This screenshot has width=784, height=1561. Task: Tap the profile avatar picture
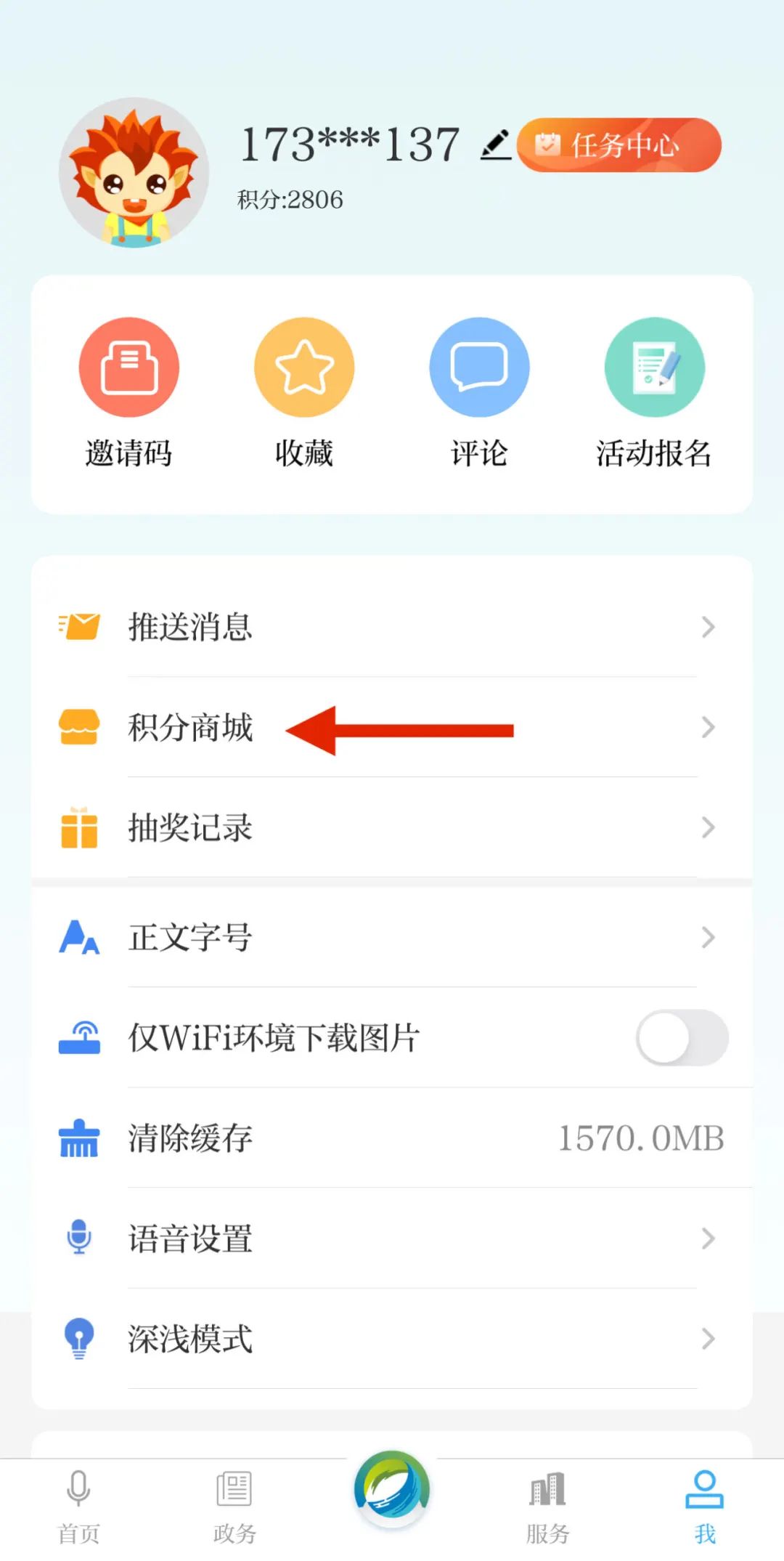pos(134,173)
